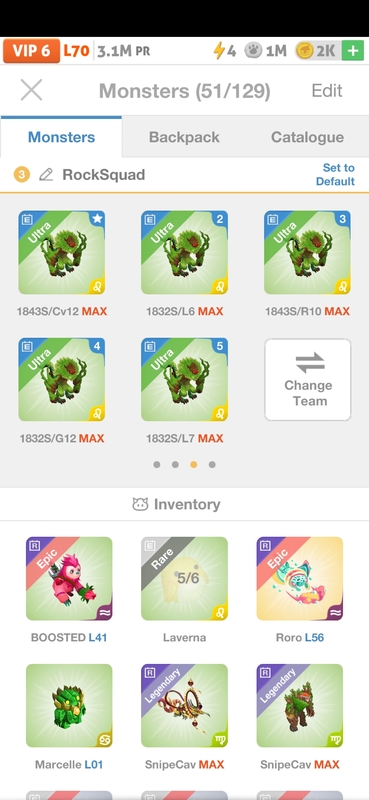This screenshot has height=800, width=369.
Task: Rename the RockSquad team with pencil icon
Action: (x=46, y=175)
